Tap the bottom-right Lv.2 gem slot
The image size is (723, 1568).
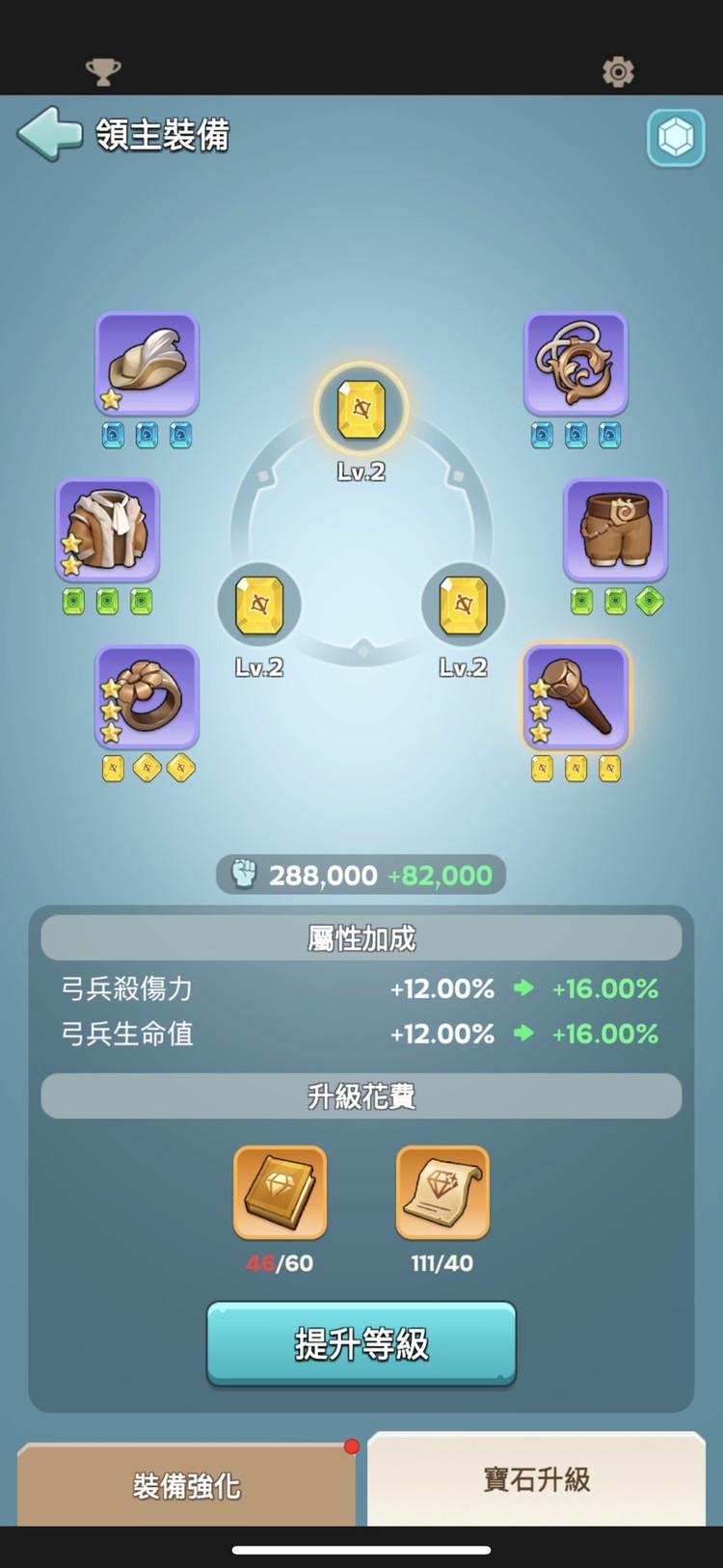click(464, 605)
